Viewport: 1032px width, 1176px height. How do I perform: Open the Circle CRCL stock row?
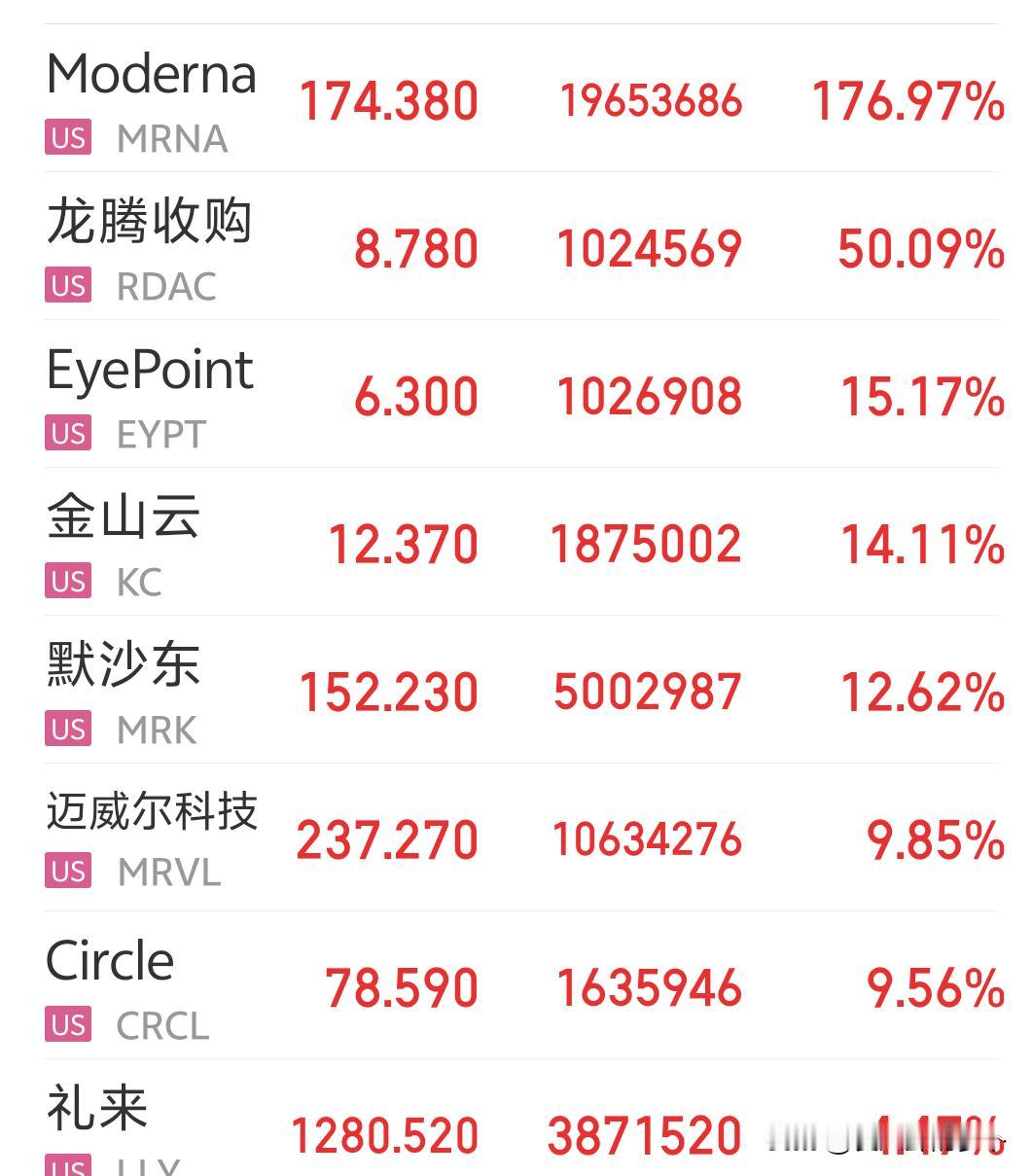point(520,985)
